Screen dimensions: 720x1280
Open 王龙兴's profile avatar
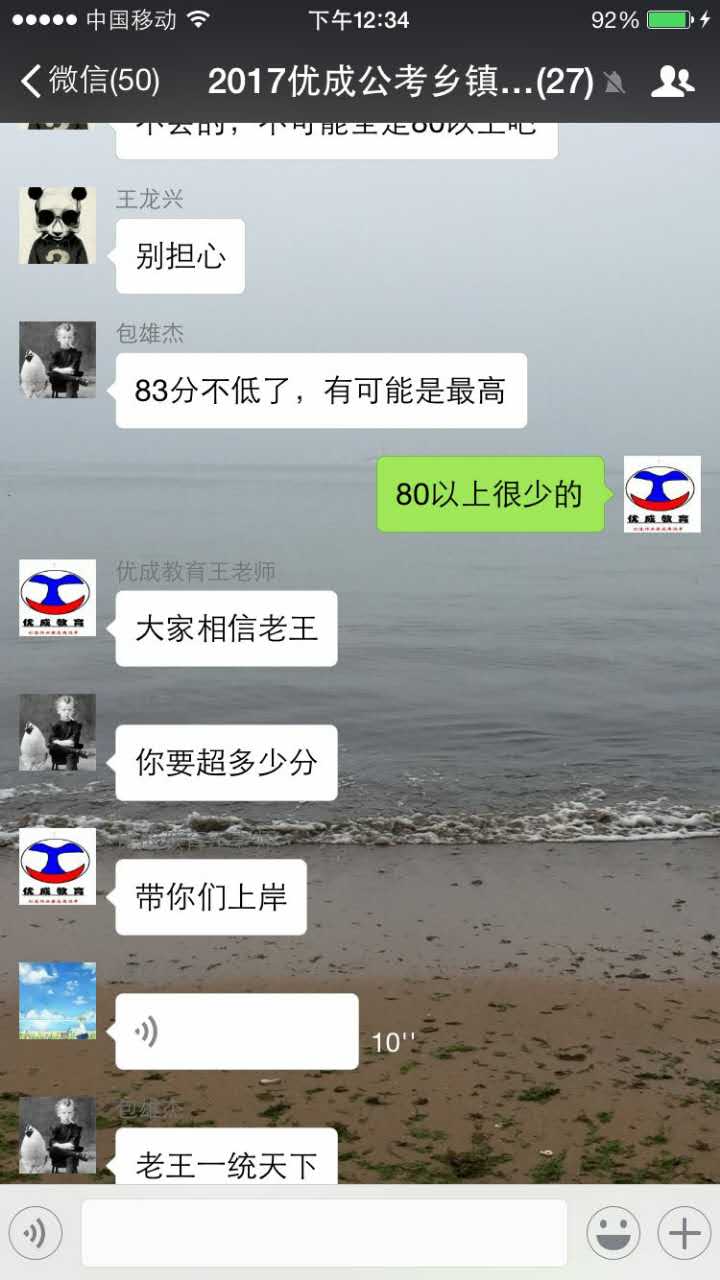(57, 225)
